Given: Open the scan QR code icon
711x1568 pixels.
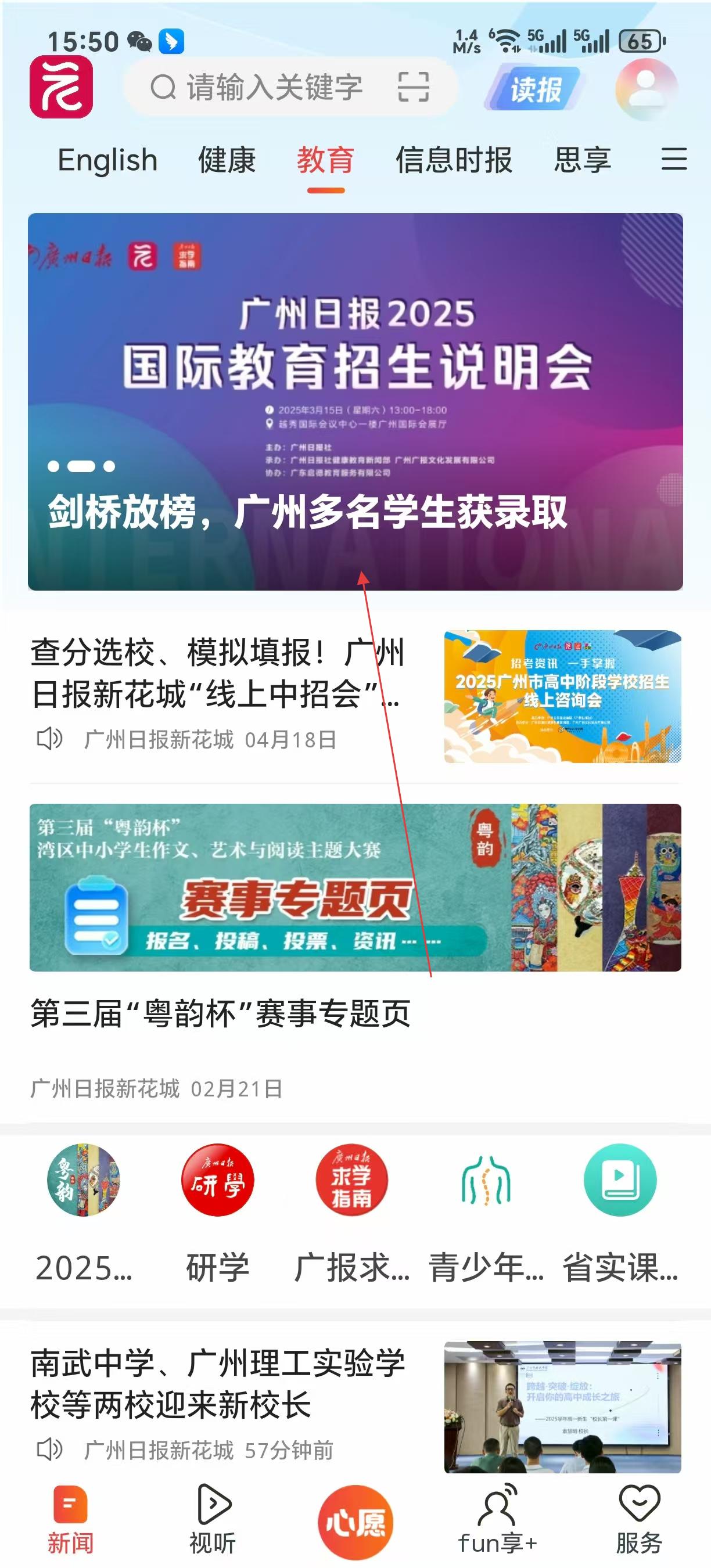Looking at the screenshot, I should pyautogui.click(x=414, y=87).
